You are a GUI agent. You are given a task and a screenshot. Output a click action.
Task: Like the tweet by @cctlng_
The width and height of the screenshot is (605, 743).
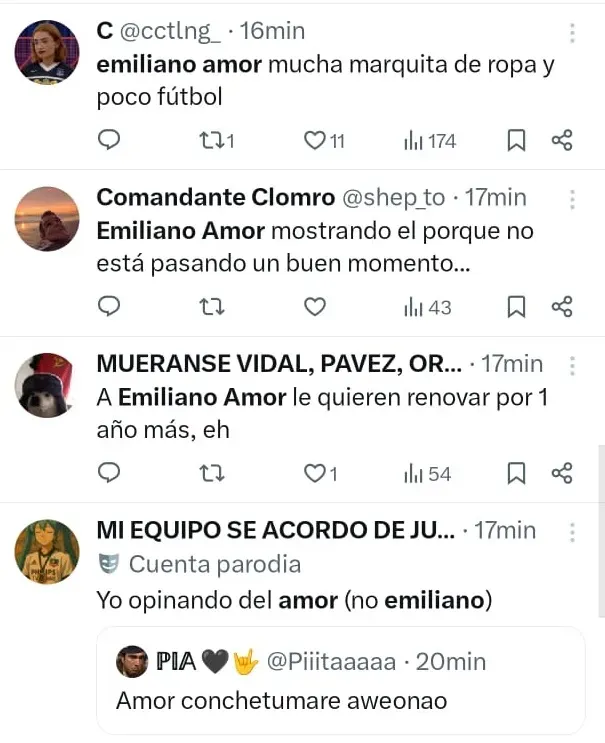point(315,141)
